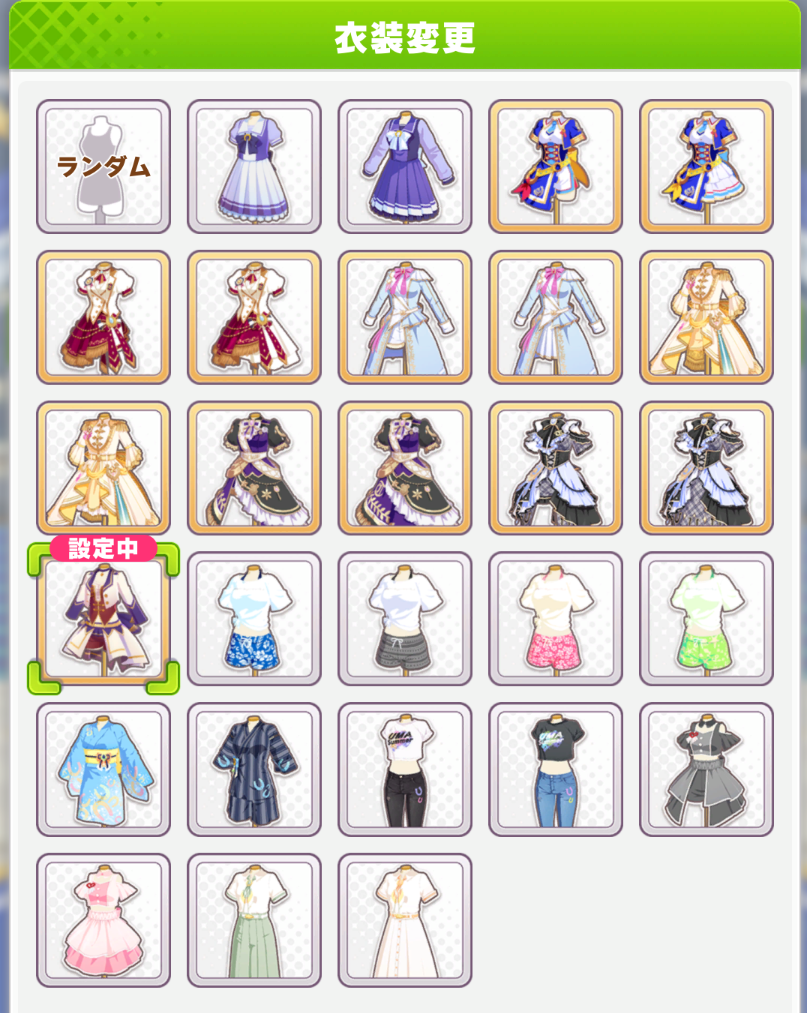The image size is (807, 1013).
Task: Select the white shirt with green pants
Action: point(254,920)
